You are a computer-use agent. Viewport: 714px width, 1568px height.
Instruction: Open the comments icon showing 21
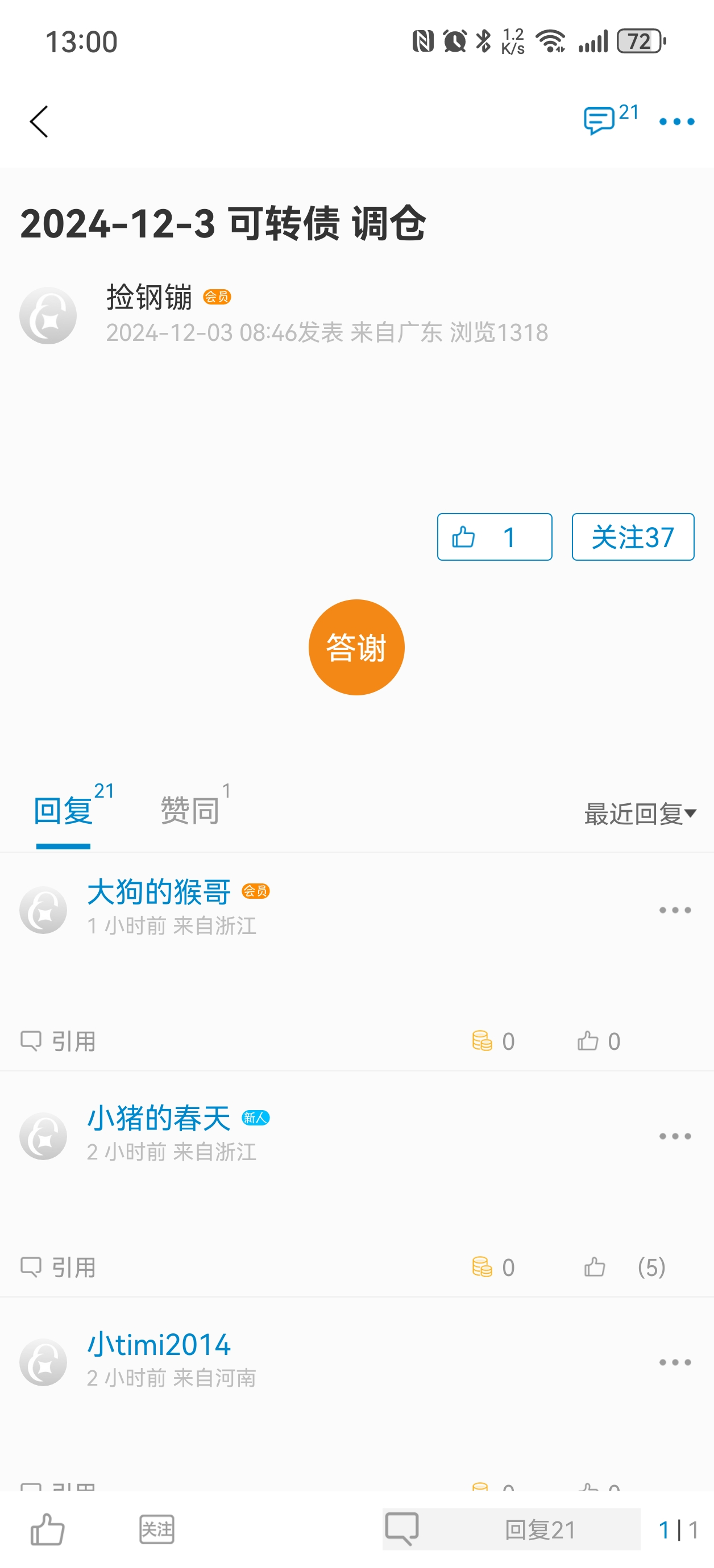click(609, 119)
